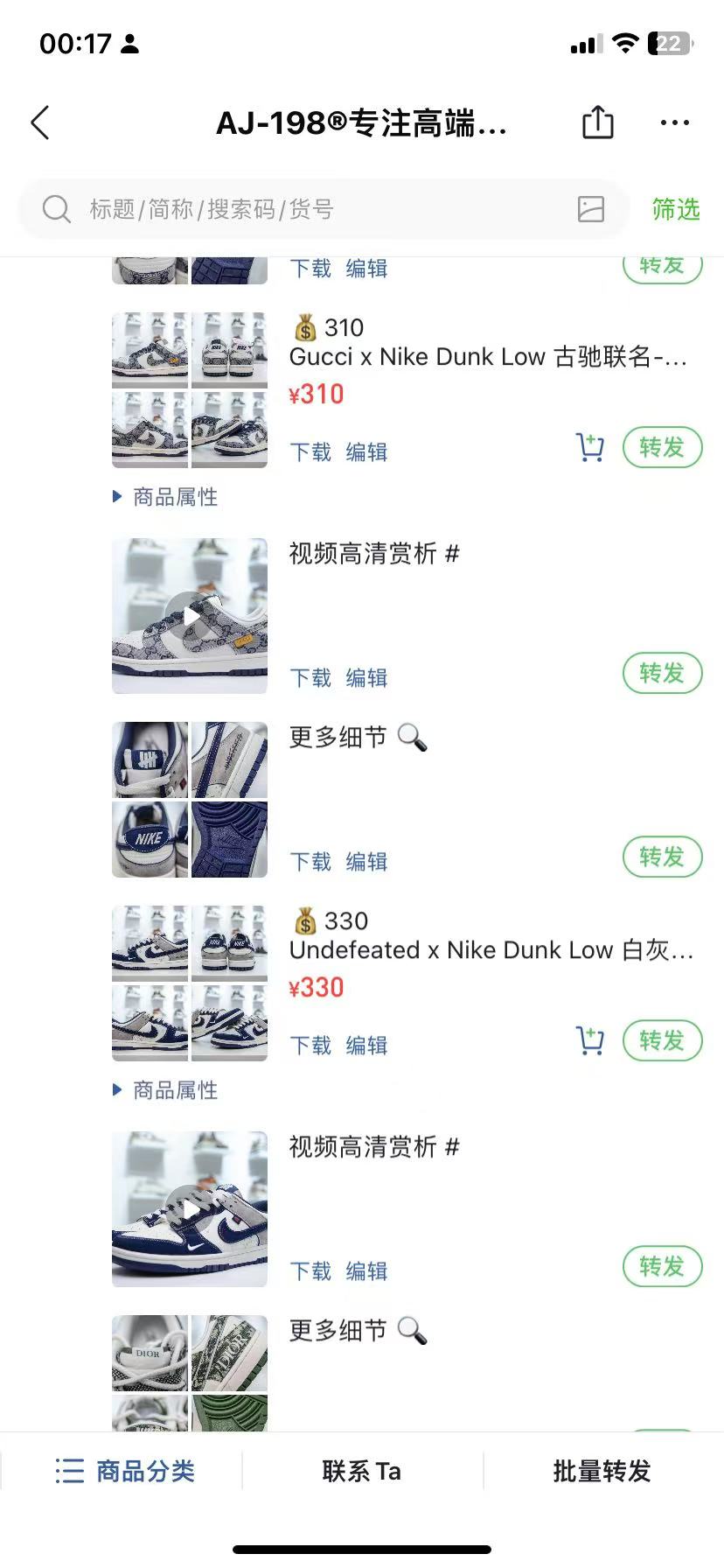Expand 商品属性 under the Undefeated Dunk item
724x1568 pixels.
pos(166,1090)
